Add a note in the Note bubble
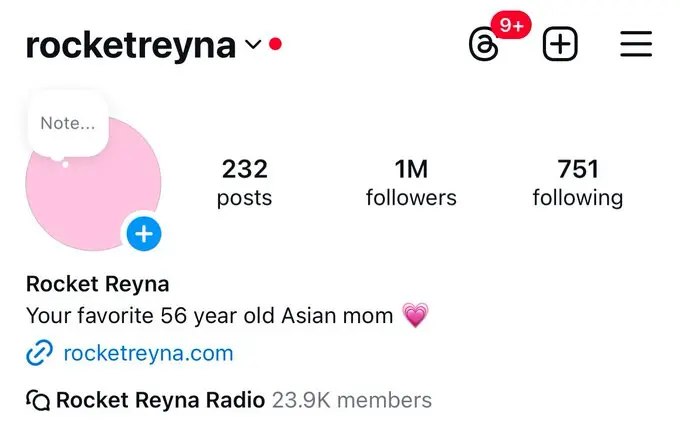This screenshot has width=680, height=426. tap(68, 124)
